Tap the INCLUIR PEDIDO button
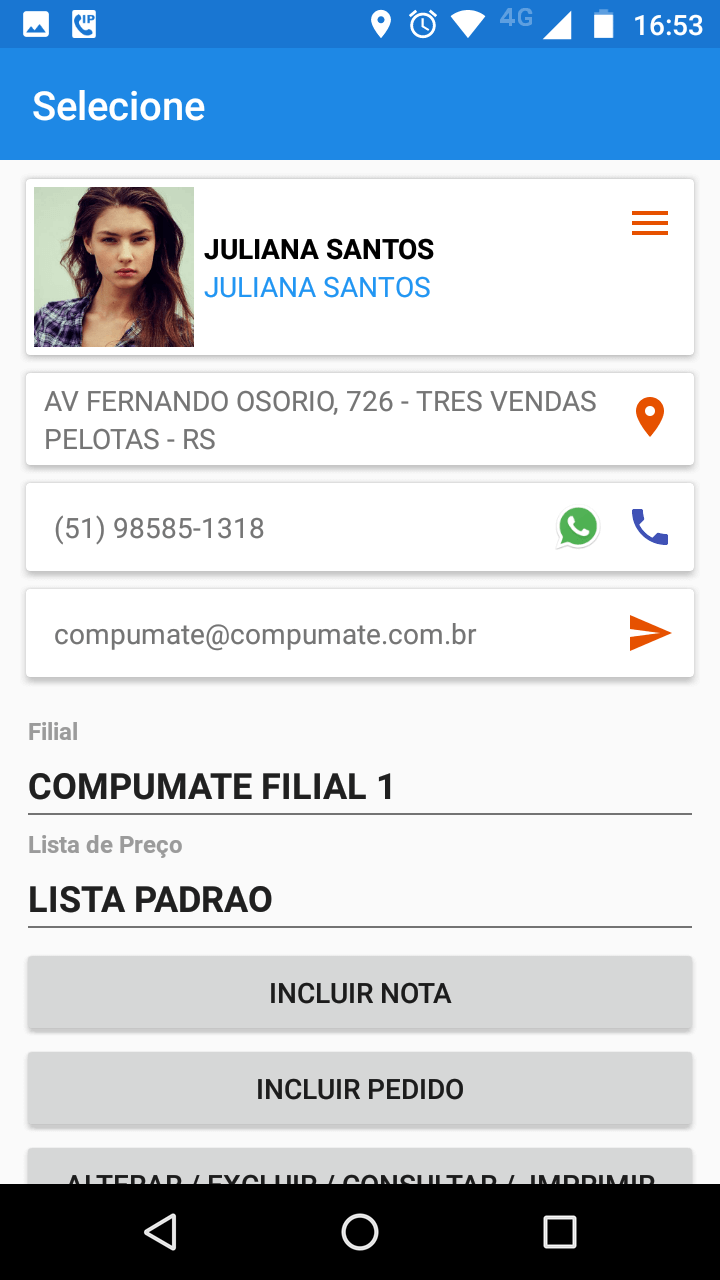The image size is (720, 1280). pos(360,1089)
